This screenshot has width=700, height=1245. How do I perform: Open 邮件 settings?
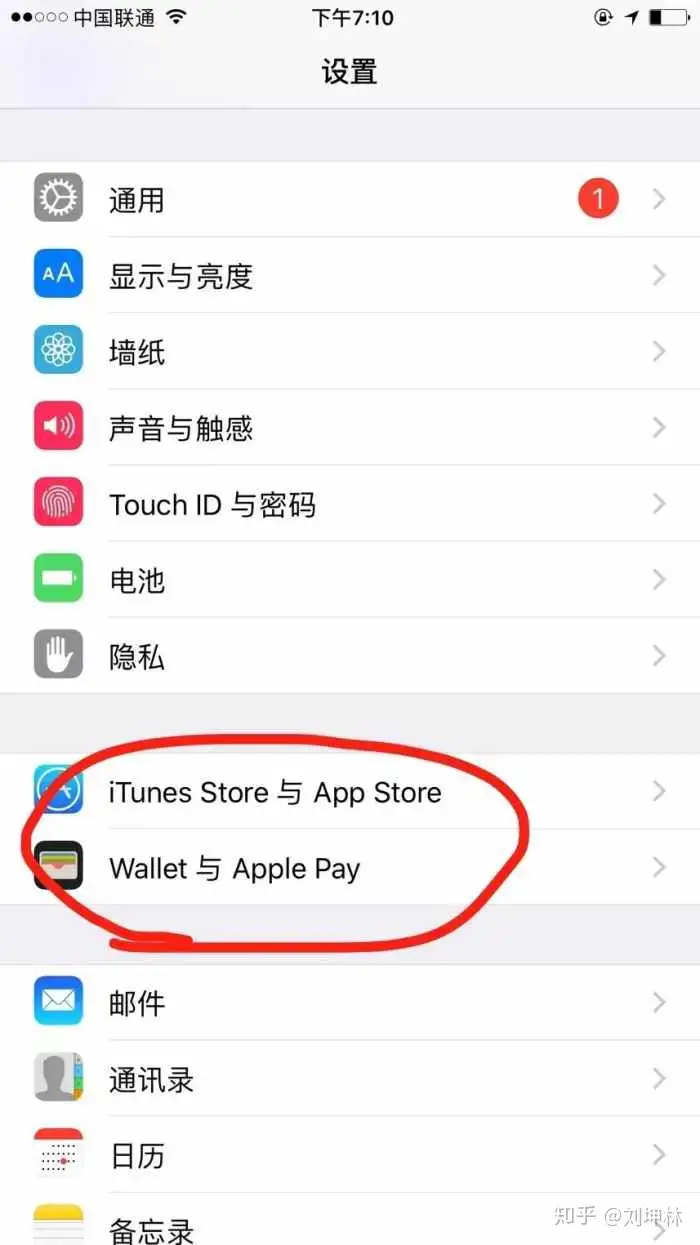click(x=350, y=1002)
